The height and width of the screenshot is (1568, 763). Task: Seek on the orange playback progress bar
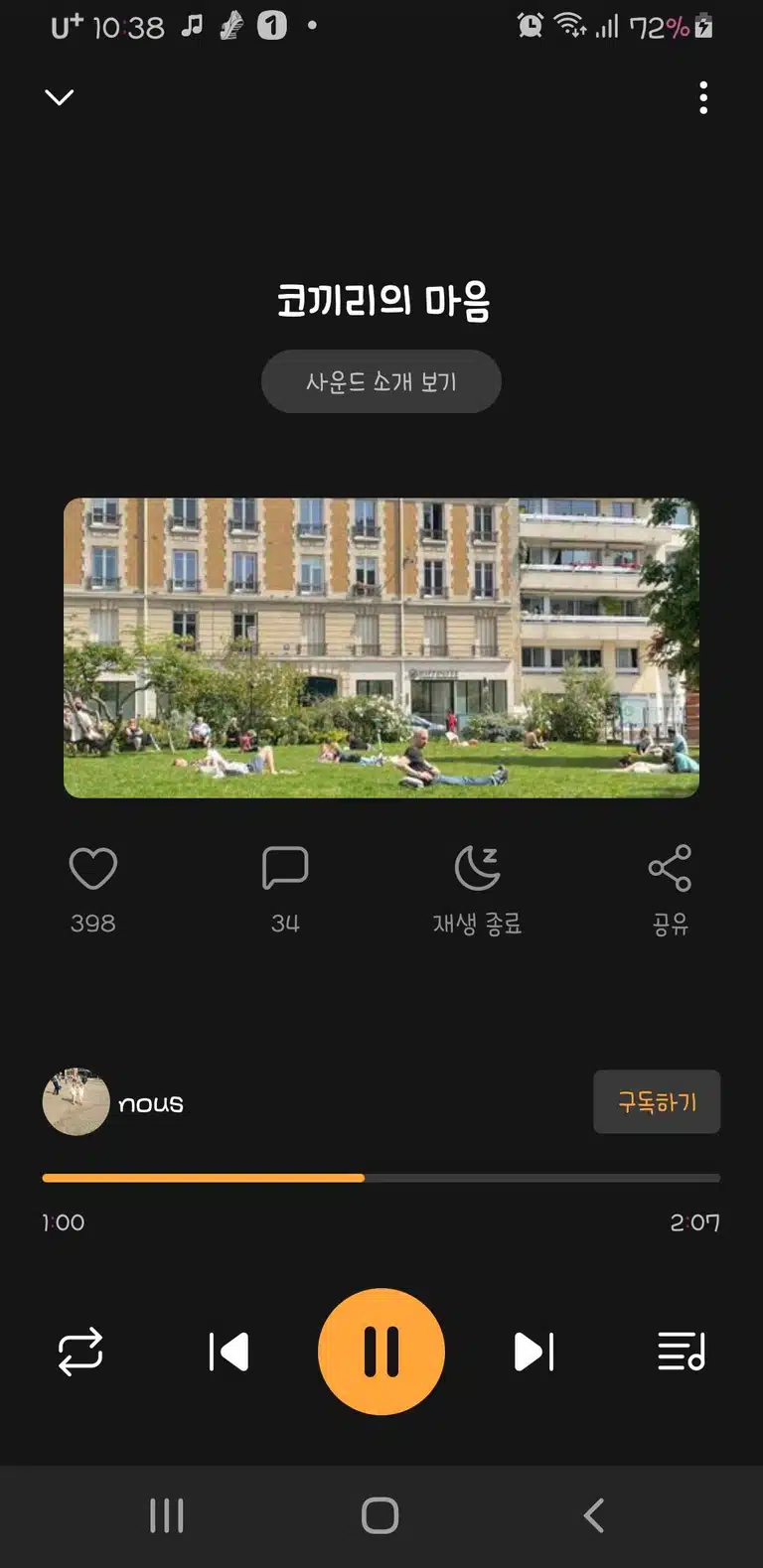coord(381,1178)
